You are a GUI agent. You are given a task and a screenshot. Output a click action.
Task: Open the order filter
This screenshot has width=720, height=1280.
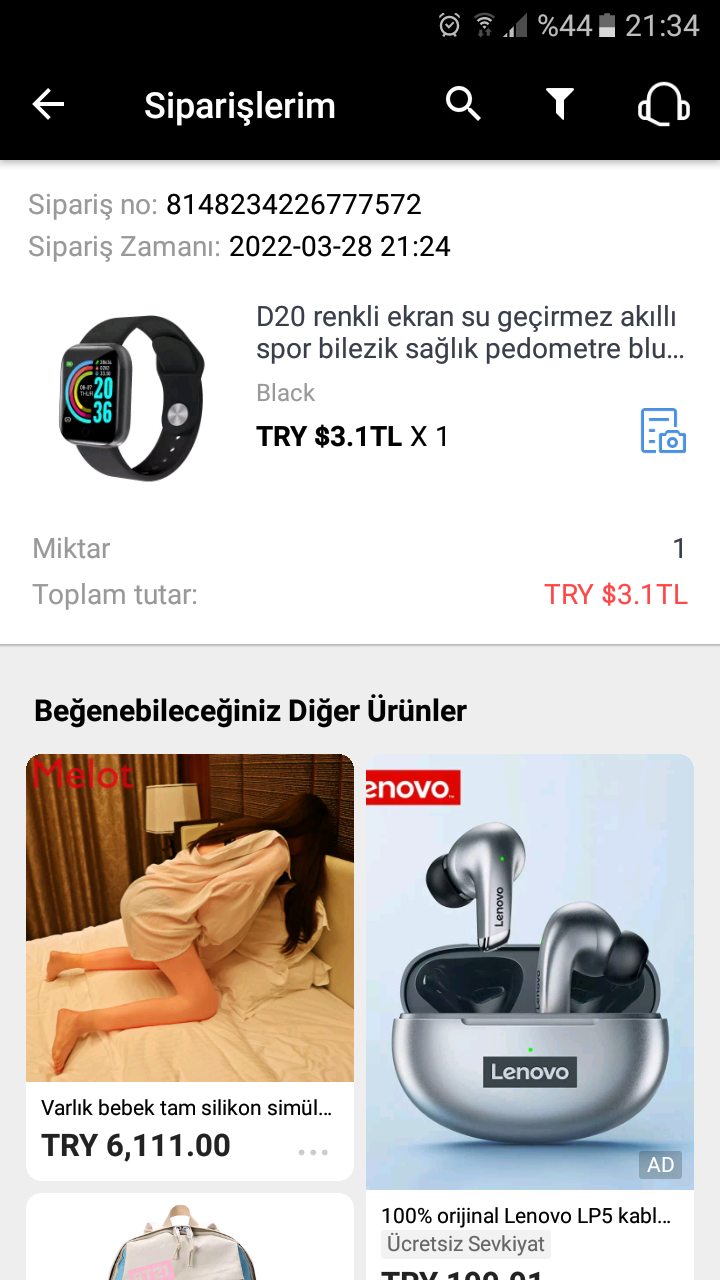pos(560,104)
